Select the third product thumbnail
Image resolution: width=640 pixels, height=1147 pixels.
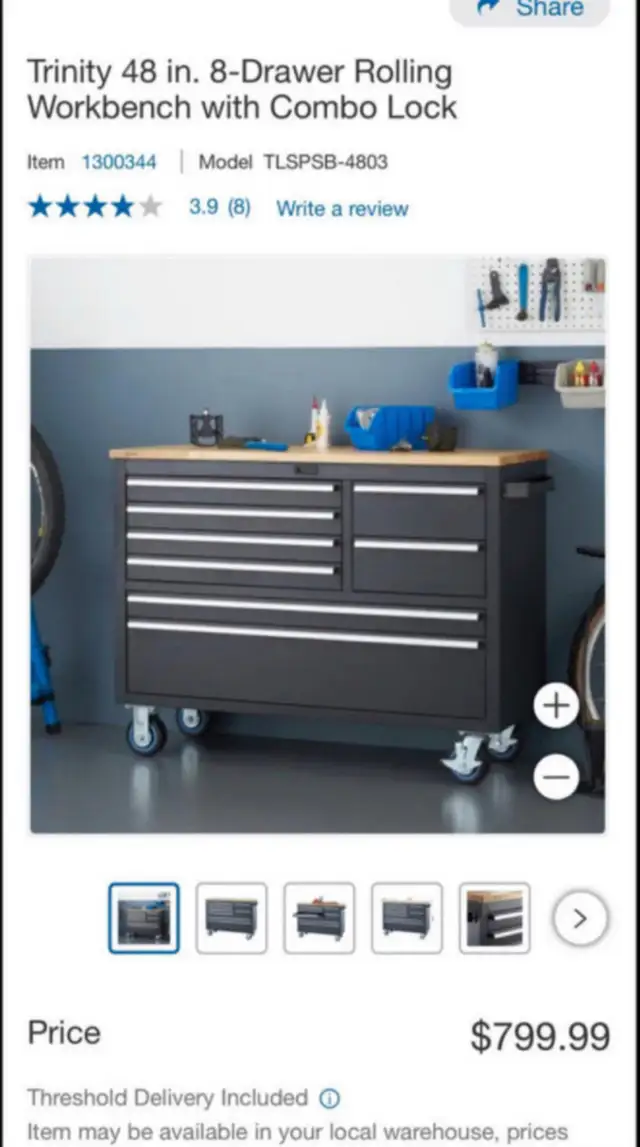(319, 918)
